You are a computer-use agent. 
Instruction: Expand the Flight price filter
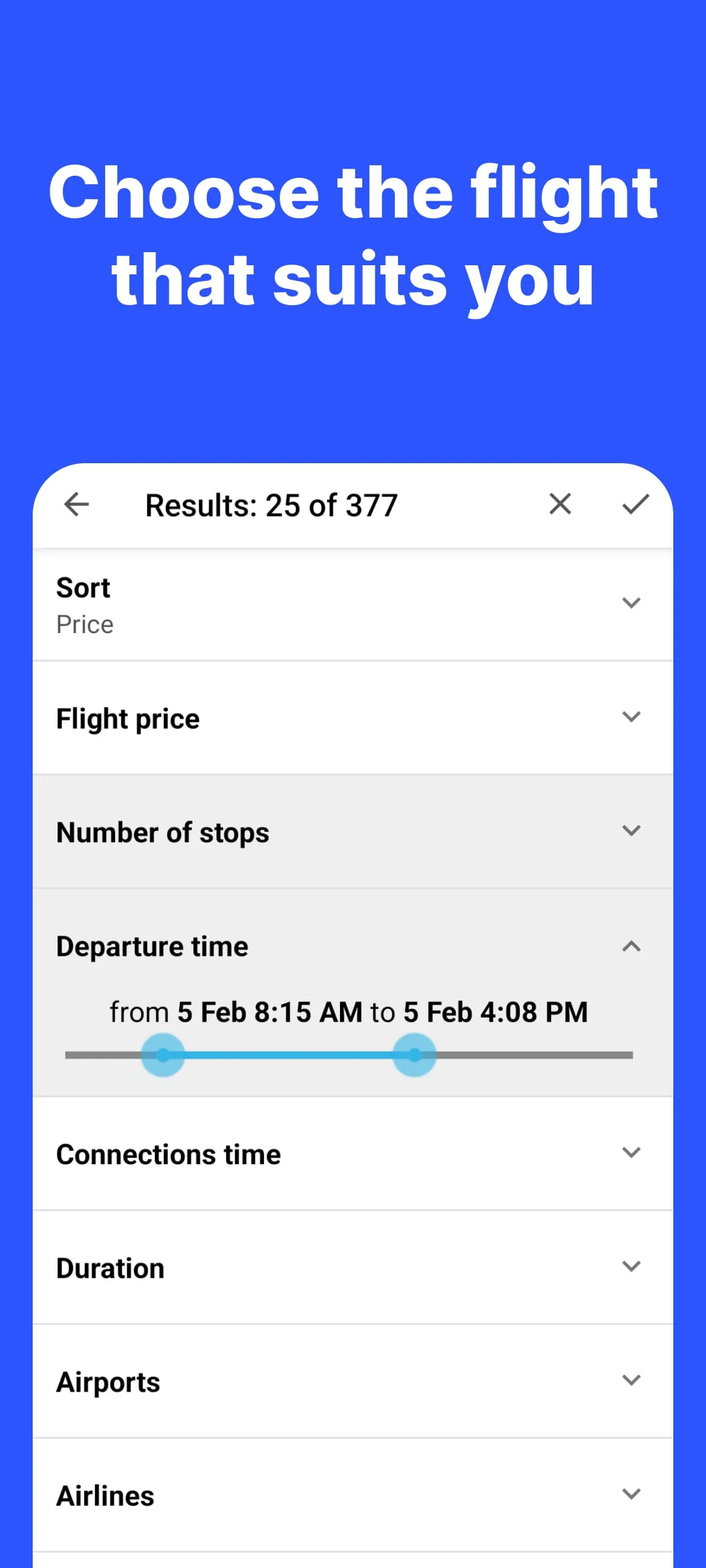[631, 717]
